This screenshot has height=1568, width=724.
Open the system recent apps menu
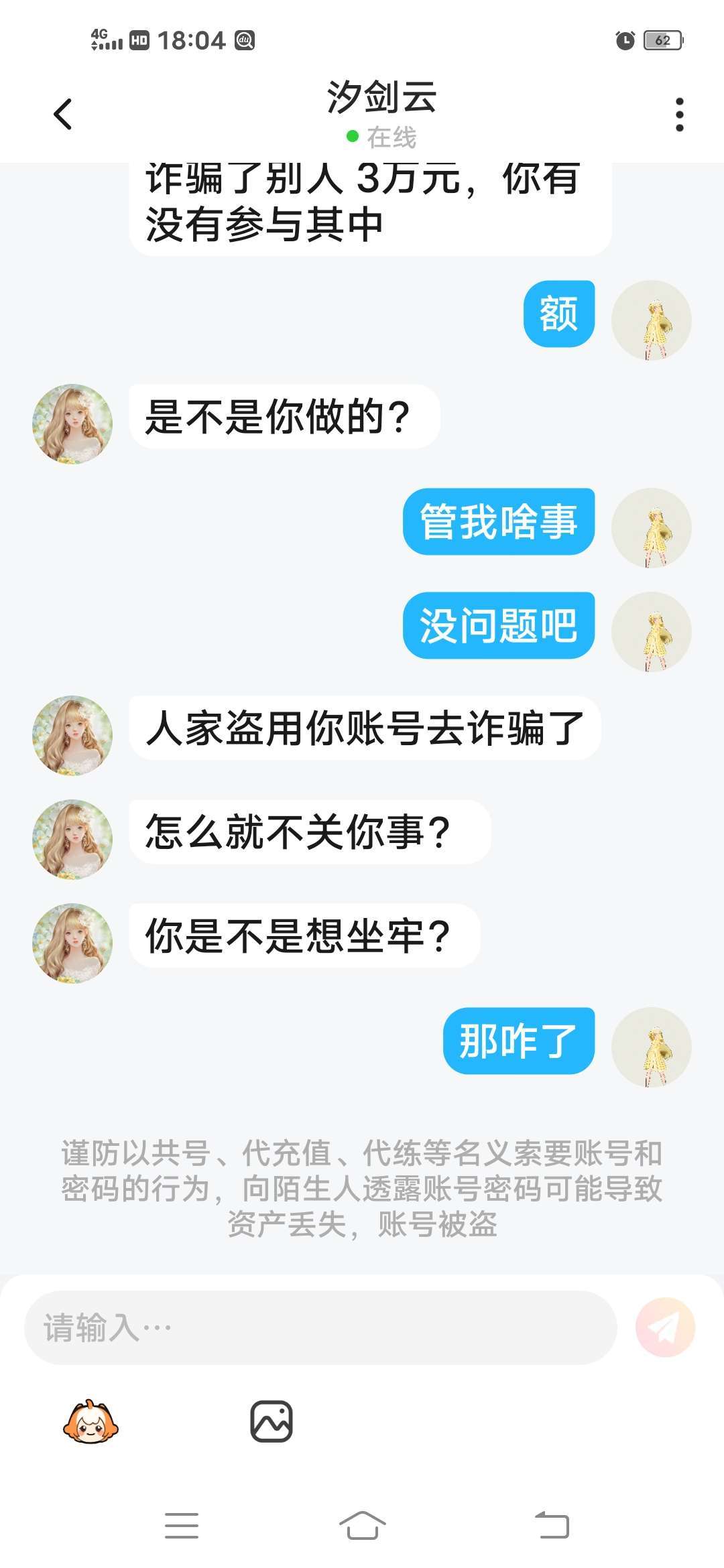[181, 1525]
